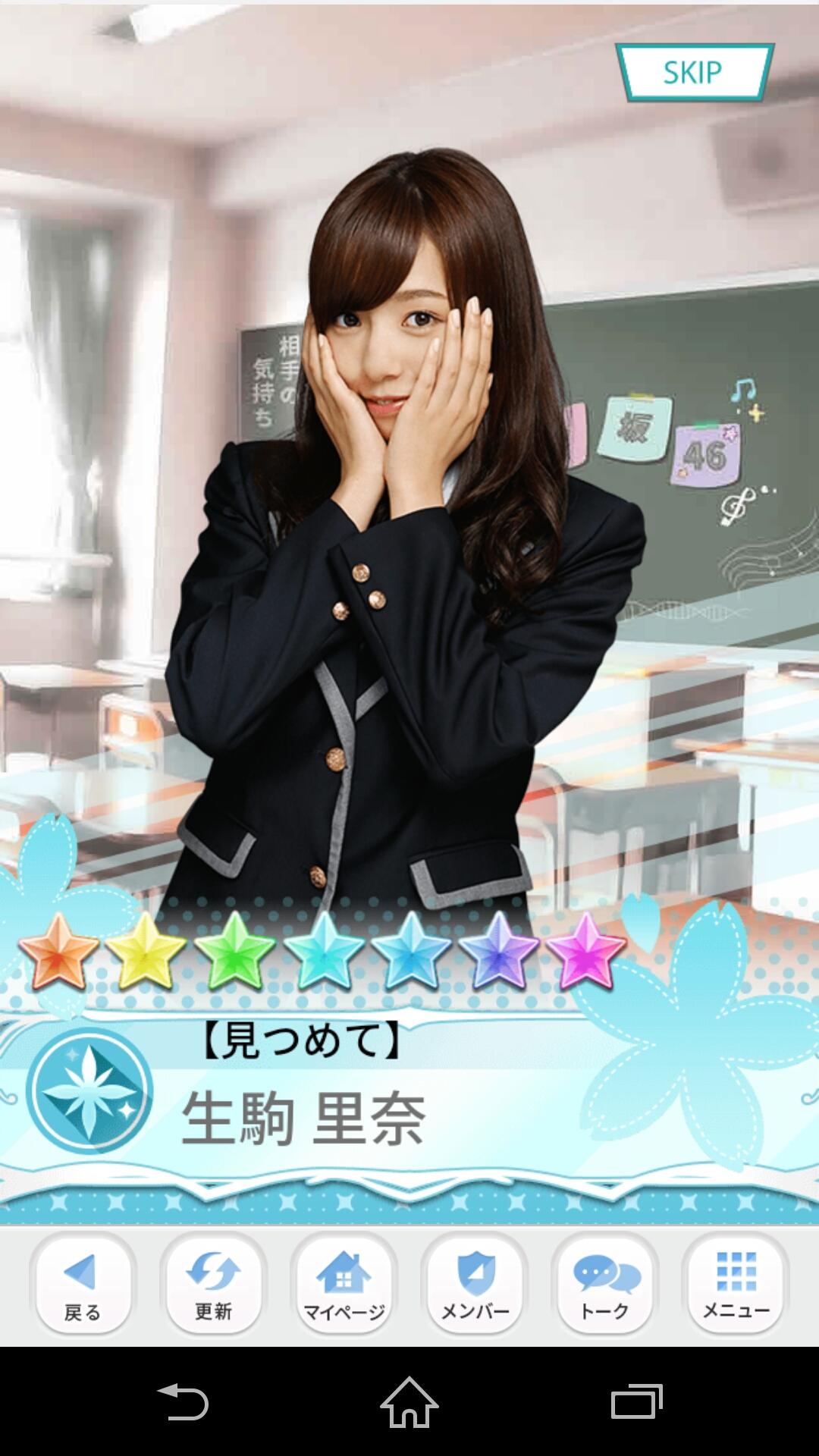Open the system recent apps view

tap(637, 1402)
